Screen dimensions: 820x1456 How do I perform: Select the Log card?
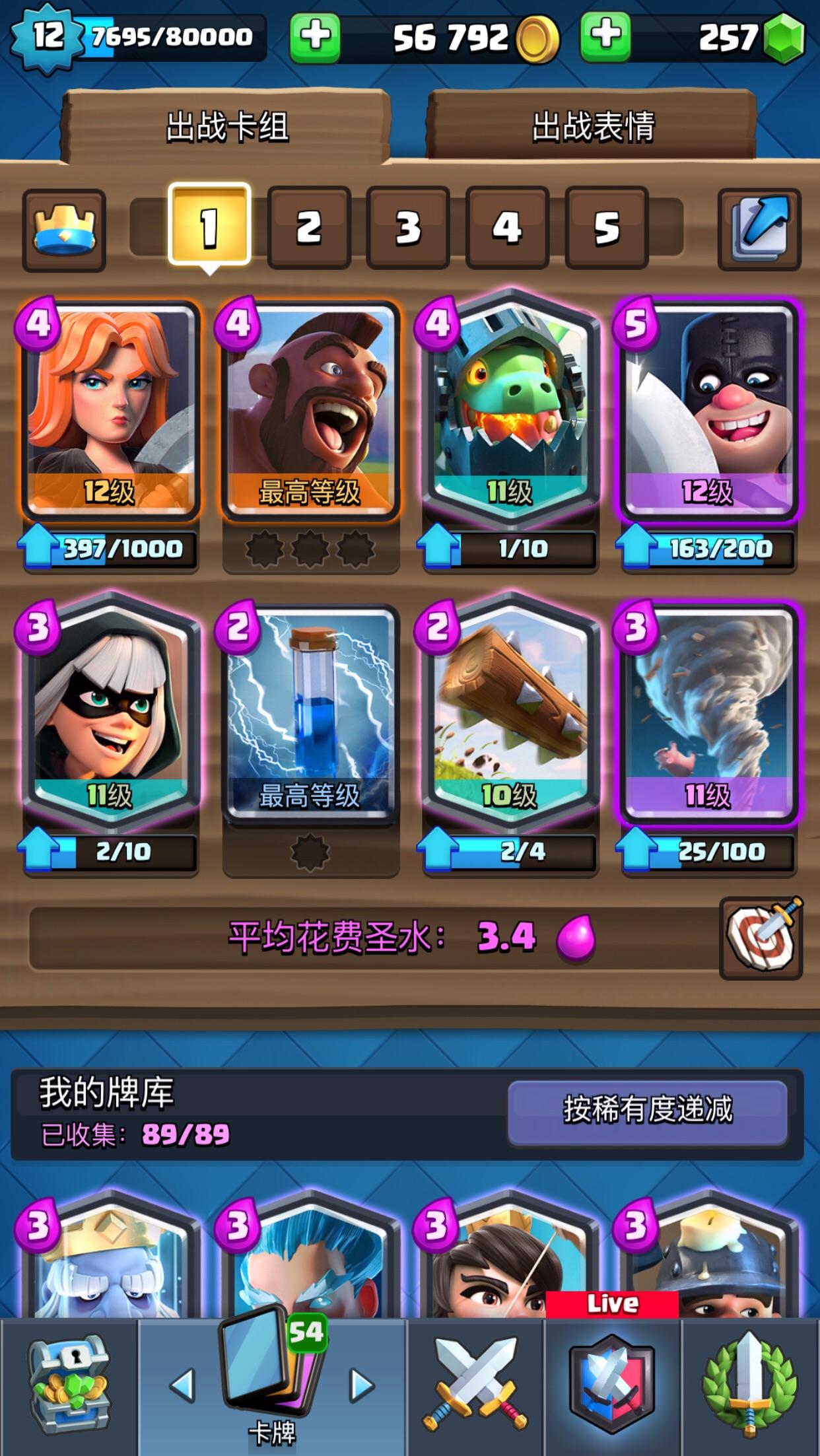click(x=510, y=713)
